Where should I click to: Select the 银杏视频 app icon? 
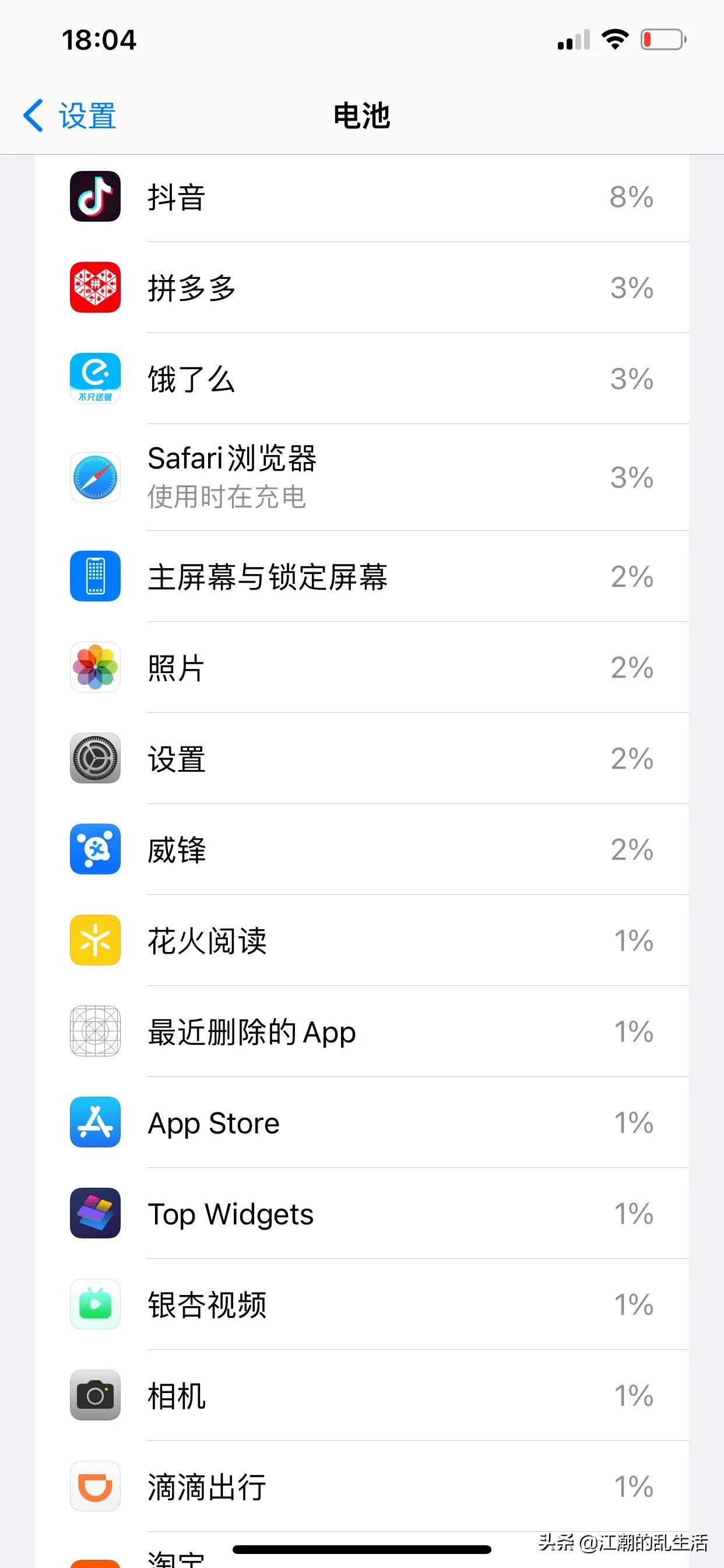pos(95,1304)
